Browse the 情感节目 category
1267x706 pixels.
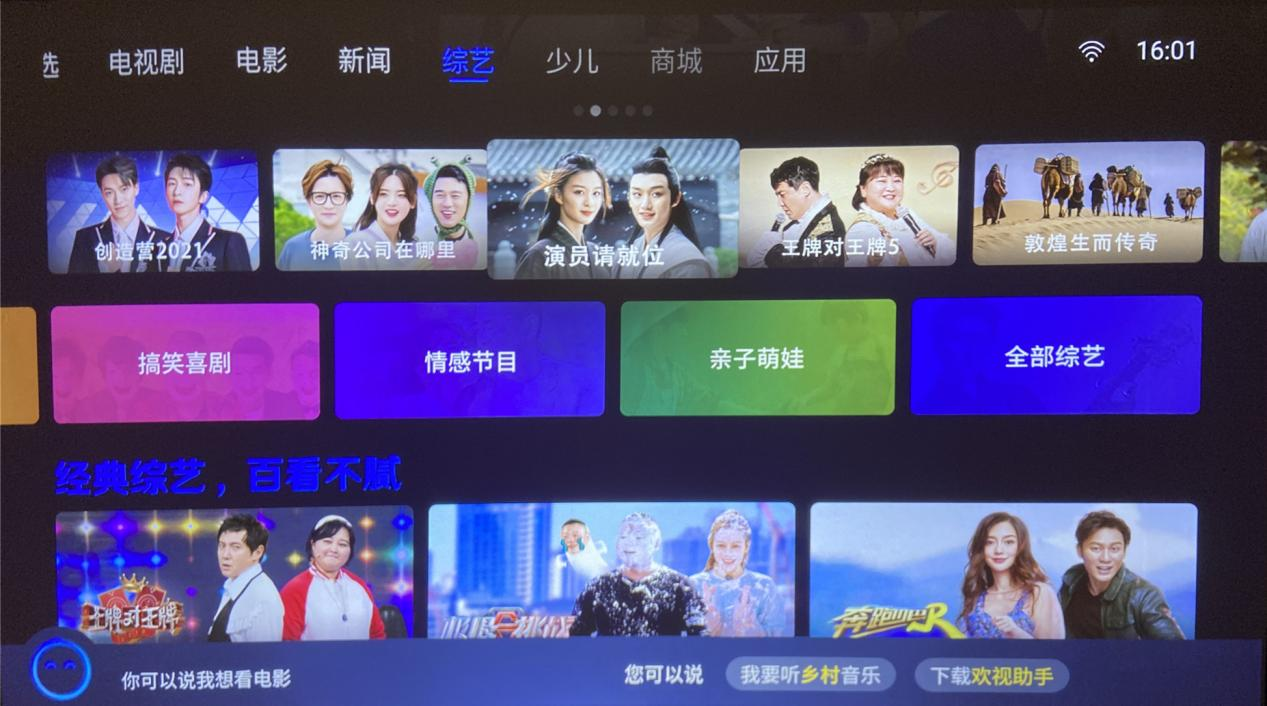point(470,361)
